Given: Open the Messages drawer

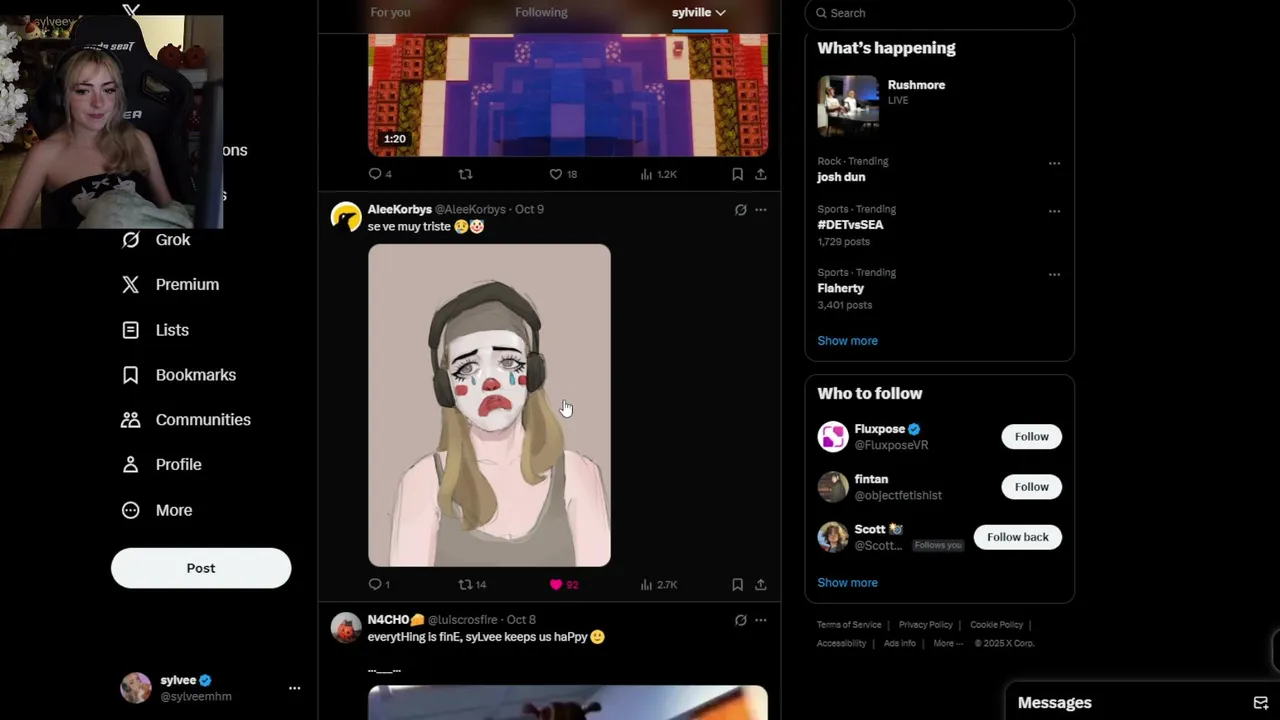Looking at the screenshot, I should [x=1054, y=703].
